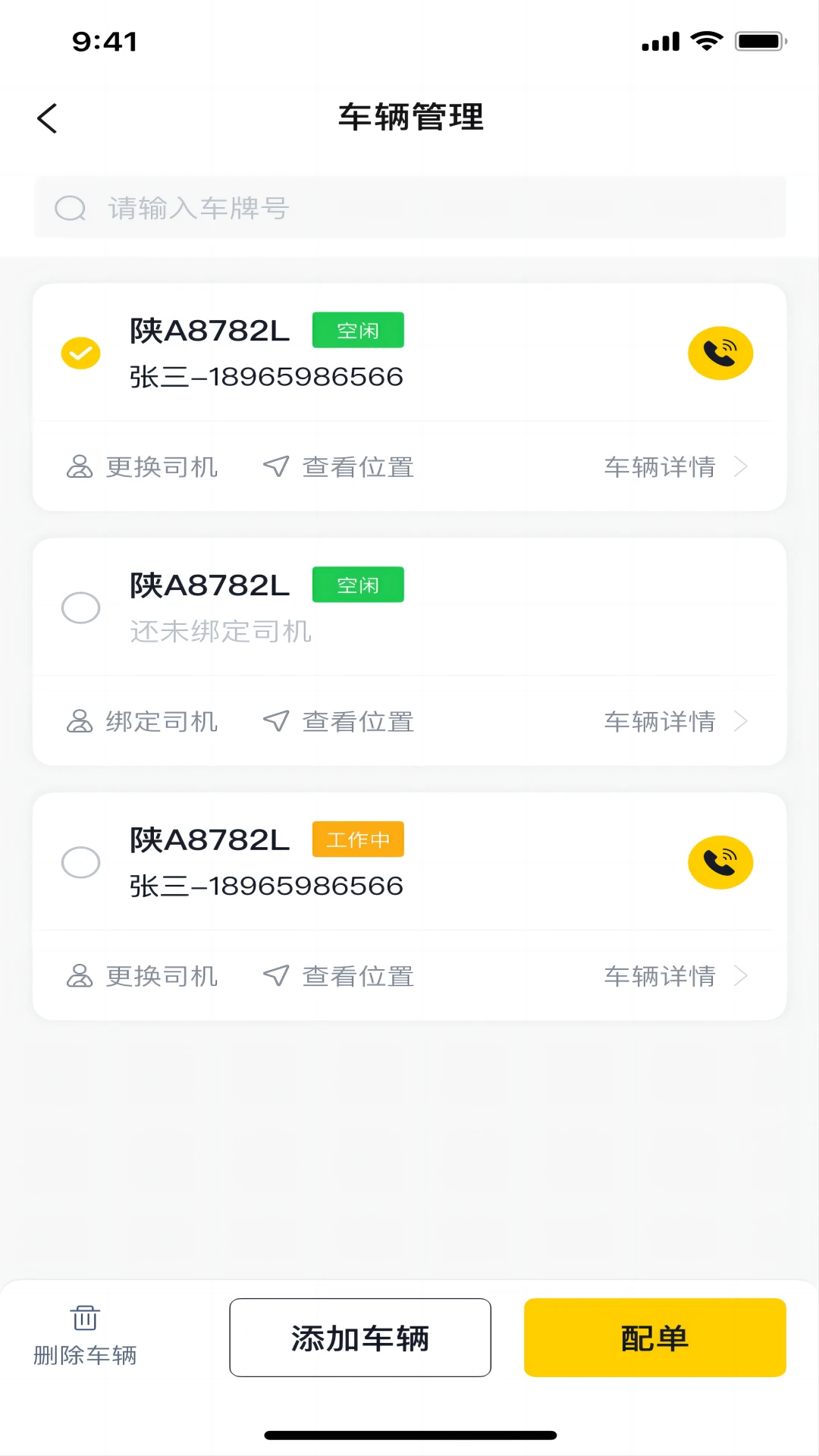Open 查看位置 on the 工作中 vehicle card
The image size is (819, 1456).
pyautogui.click(x=337, y=976)
